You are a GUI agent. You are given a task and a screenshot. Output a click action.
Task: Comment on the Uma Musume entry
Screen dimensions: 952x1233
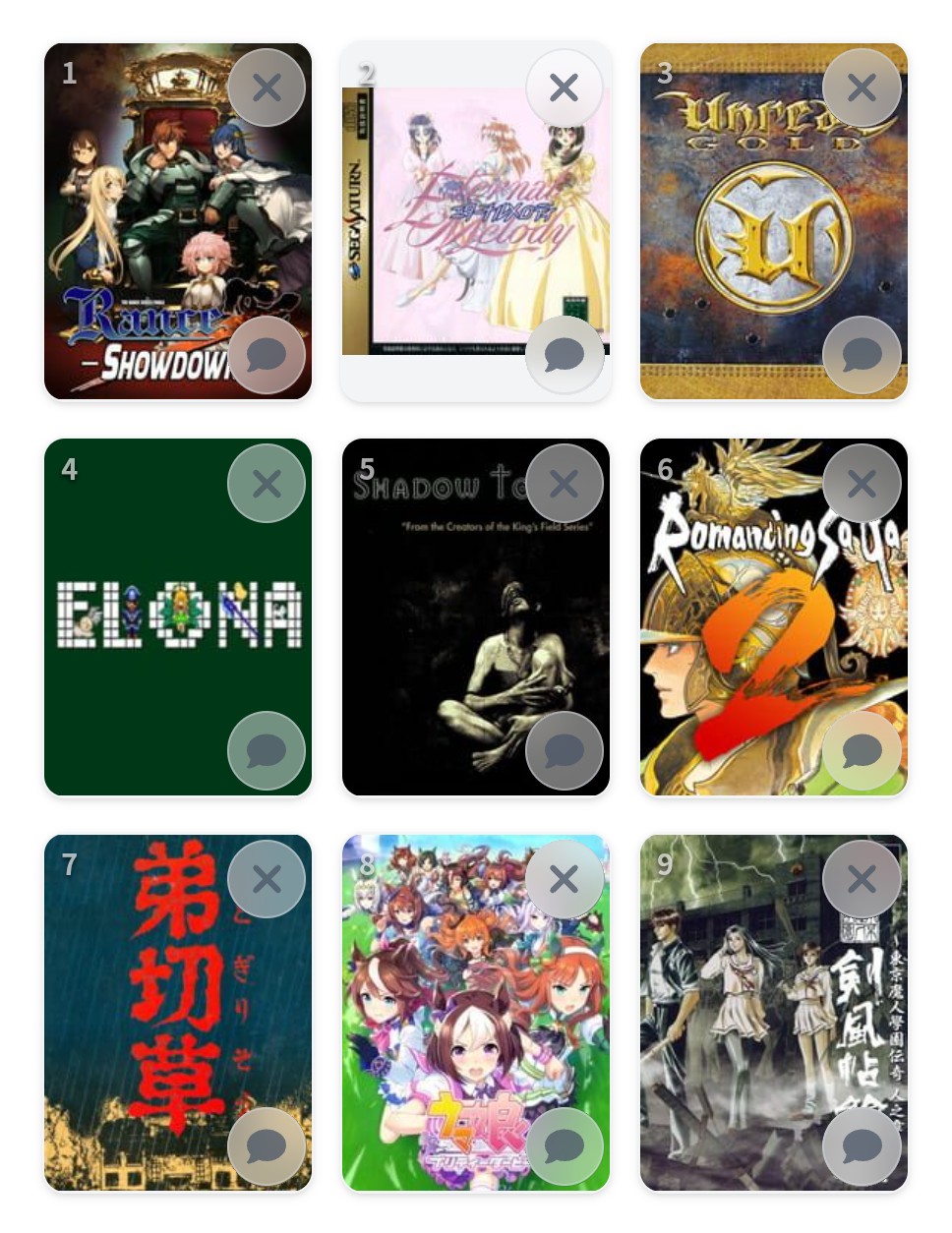point(565,1146)
